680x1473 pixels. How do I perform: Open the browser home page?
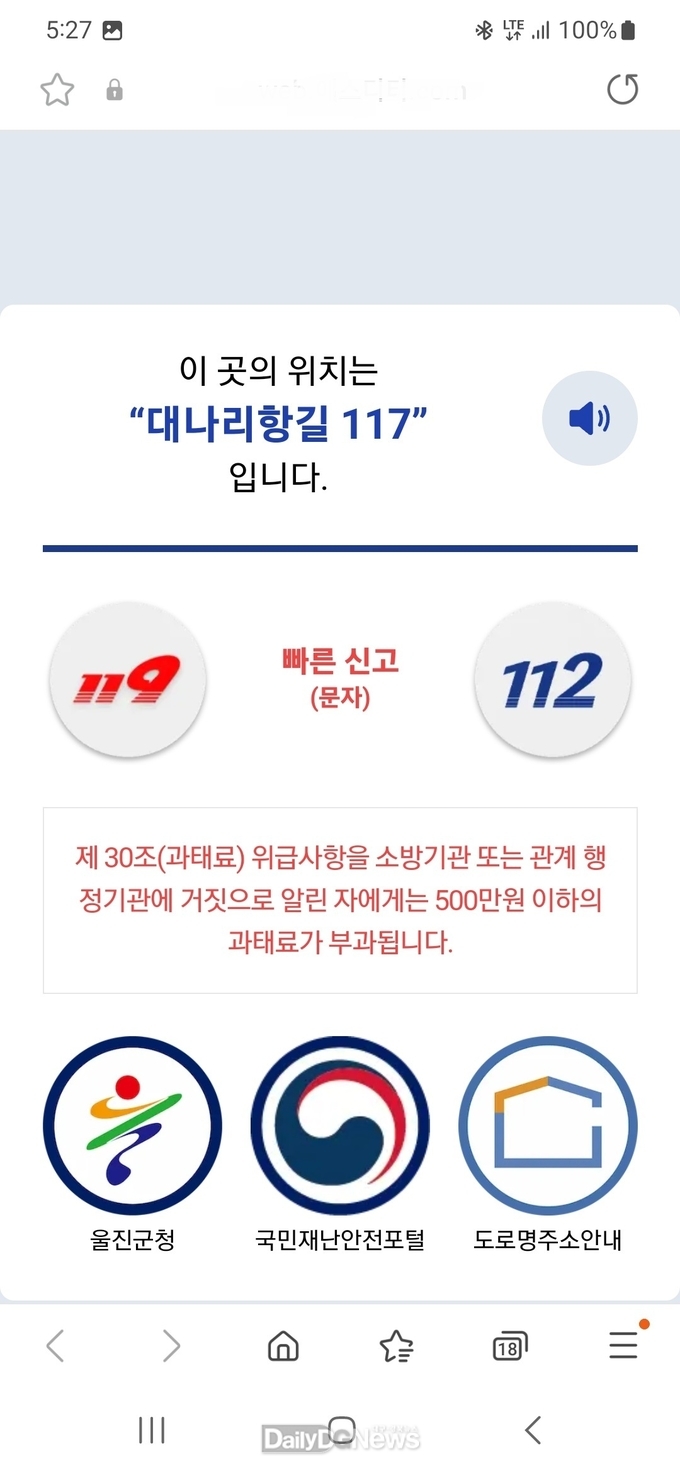[x=283, y=1347]
